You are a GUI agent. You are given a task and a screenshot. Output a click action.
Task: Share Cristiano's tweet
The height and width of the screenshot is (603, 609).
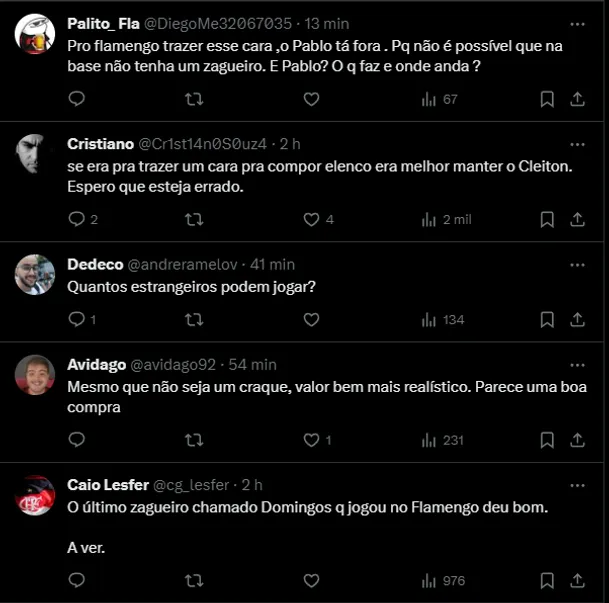coord(577,219)
